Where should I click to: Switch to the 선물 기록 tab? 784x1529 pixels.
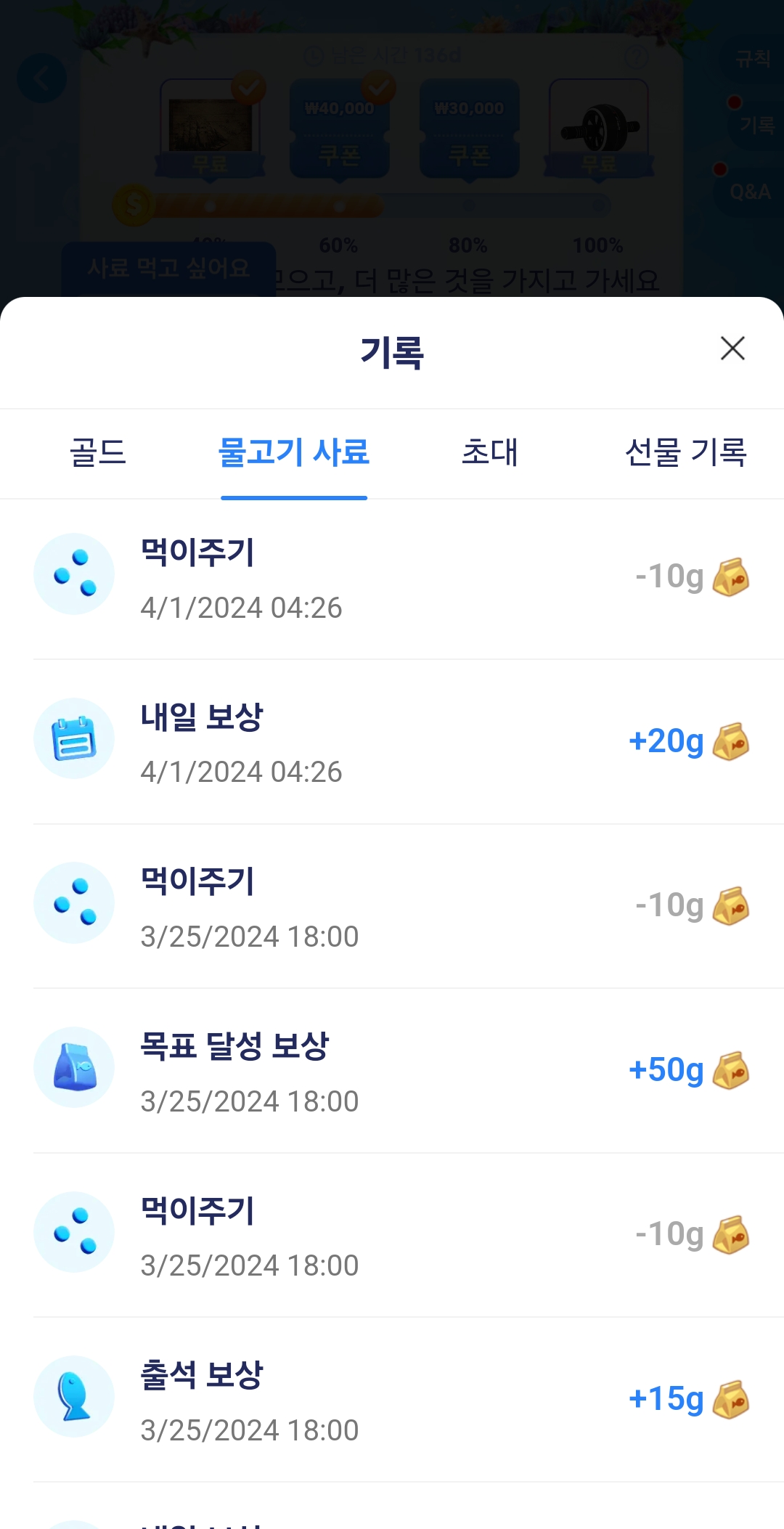(686, 452)
